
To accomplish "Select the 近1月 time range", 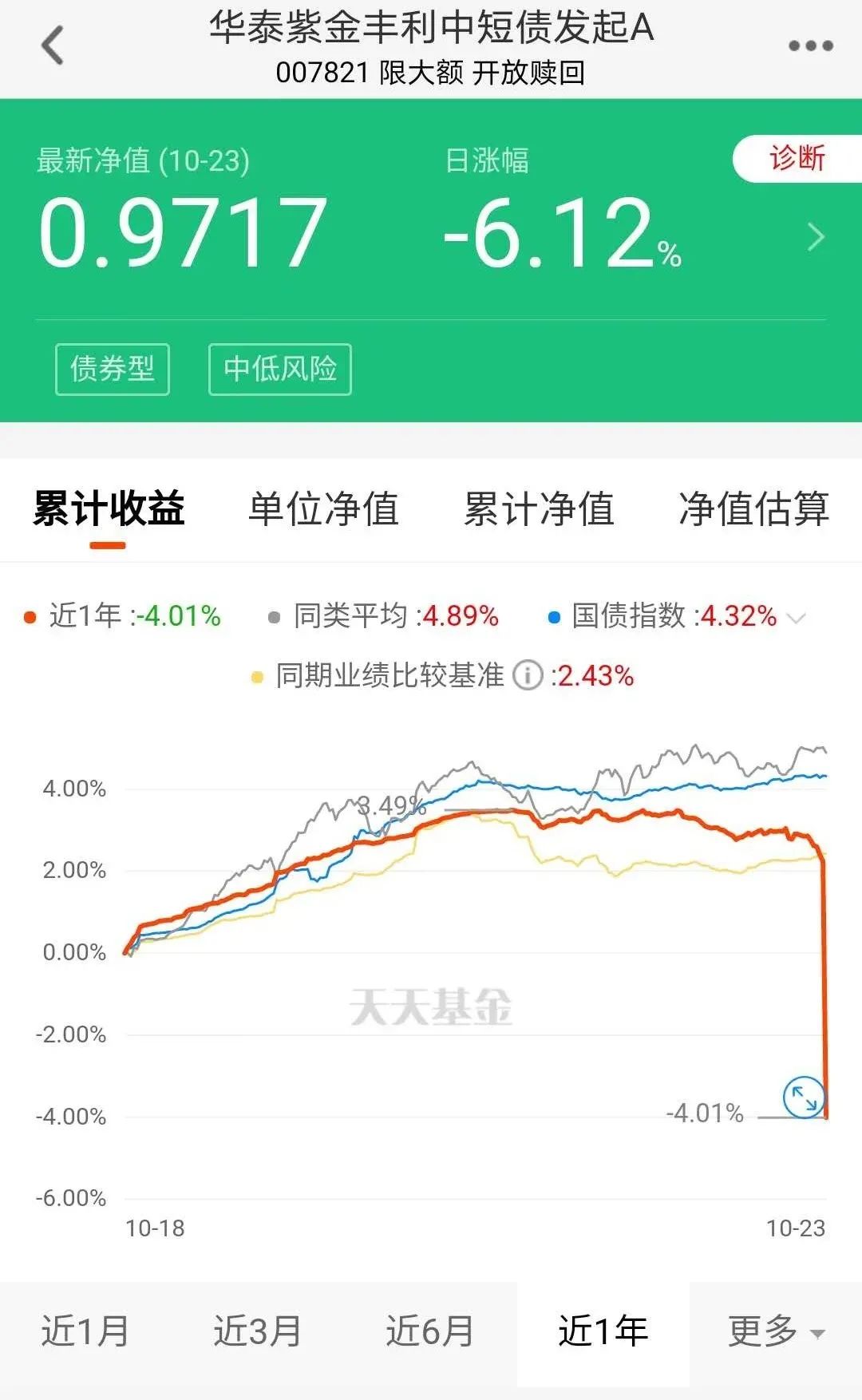I will pyautogui.click(x=85, y=1331).
